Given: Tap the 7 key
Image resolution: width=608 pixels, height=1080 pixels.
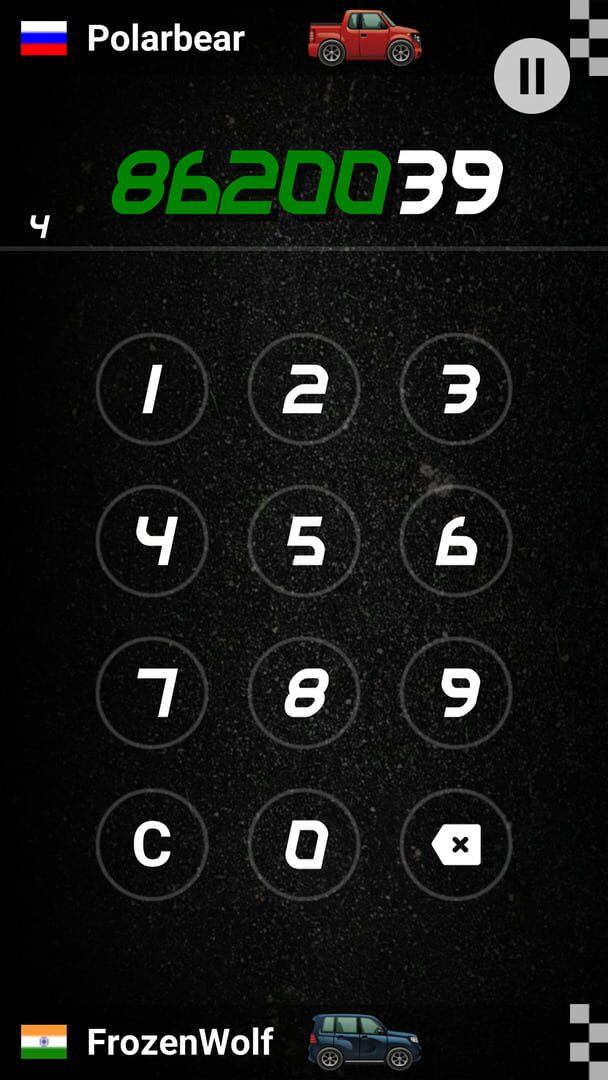Looking at the screenshot, I should 151,693.
